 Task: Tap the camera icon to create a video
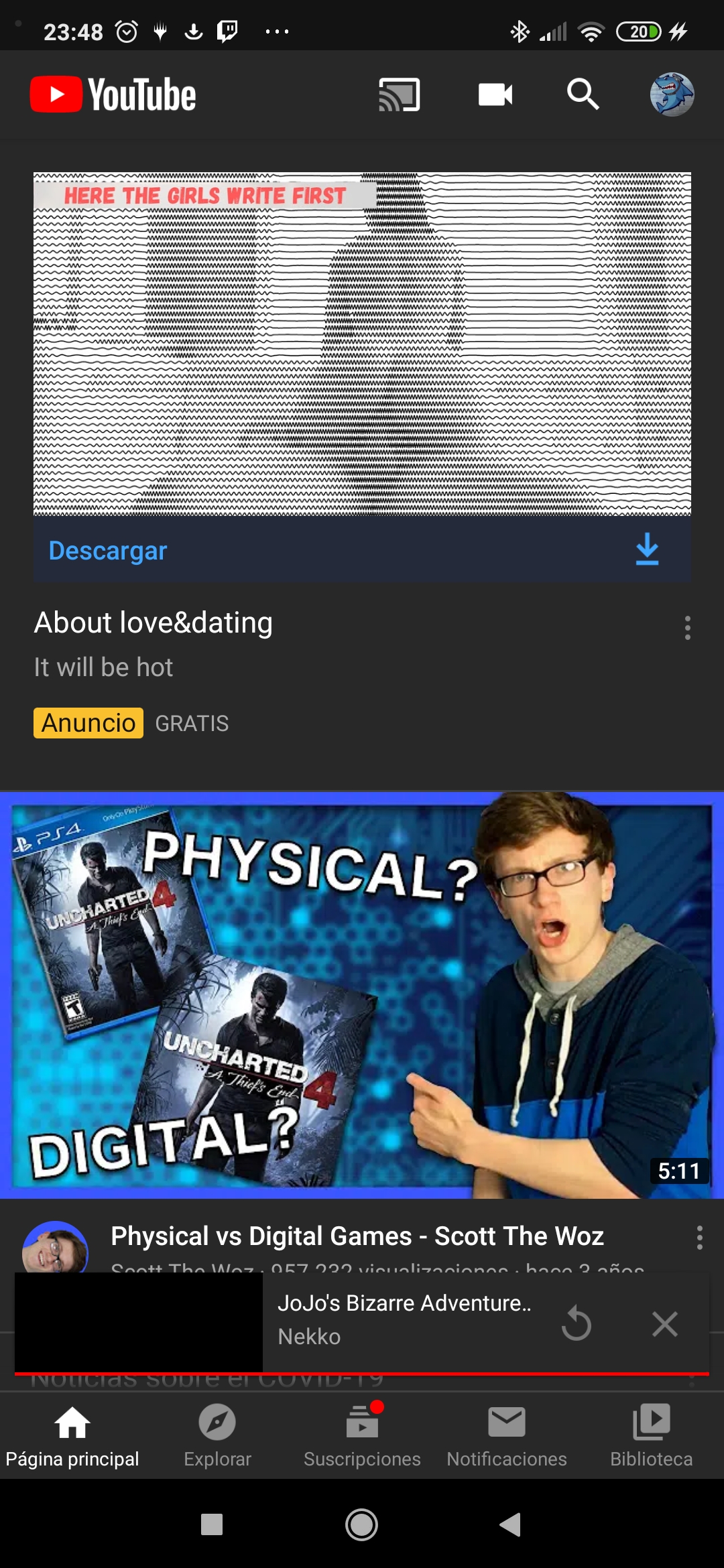click(495, 94)
